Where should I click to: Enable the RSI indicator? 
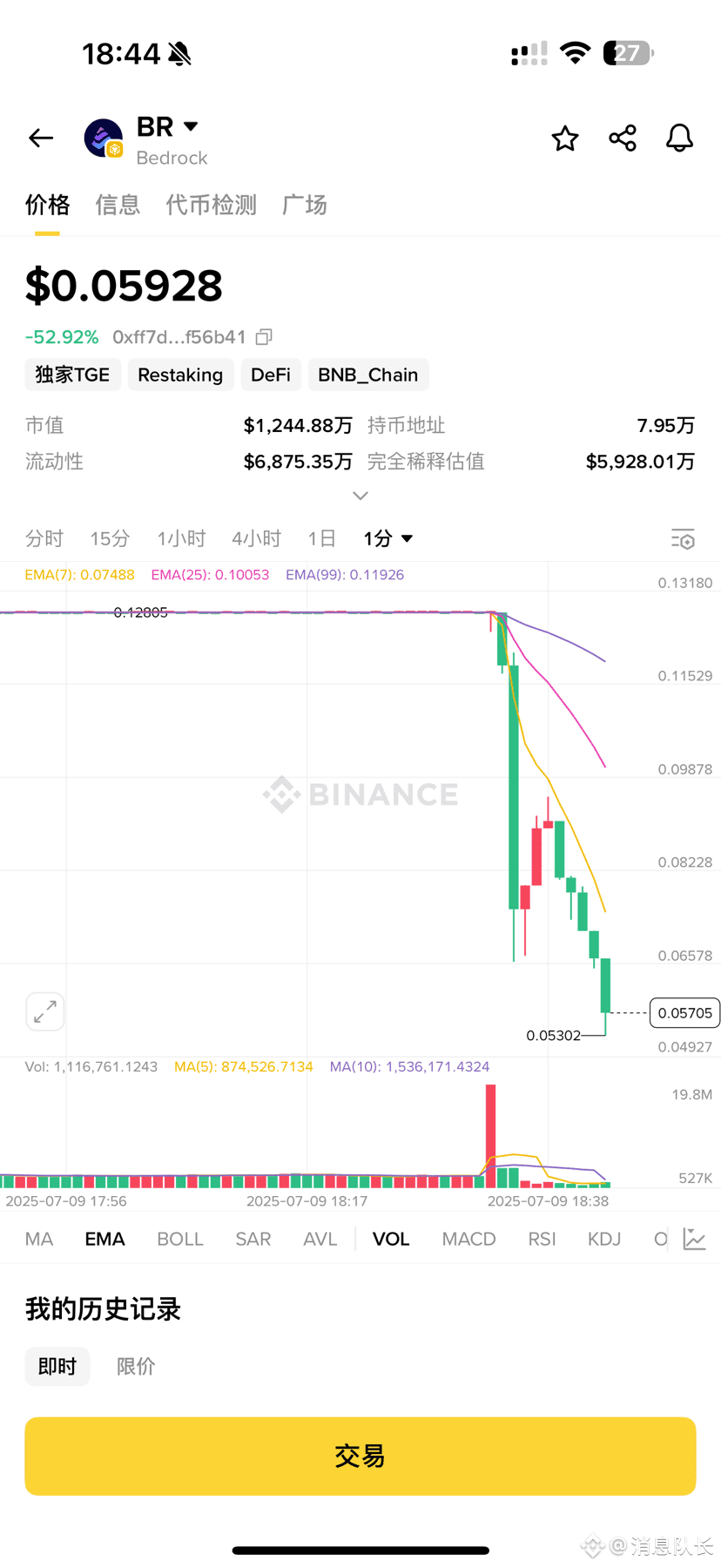pos(542,1238)
